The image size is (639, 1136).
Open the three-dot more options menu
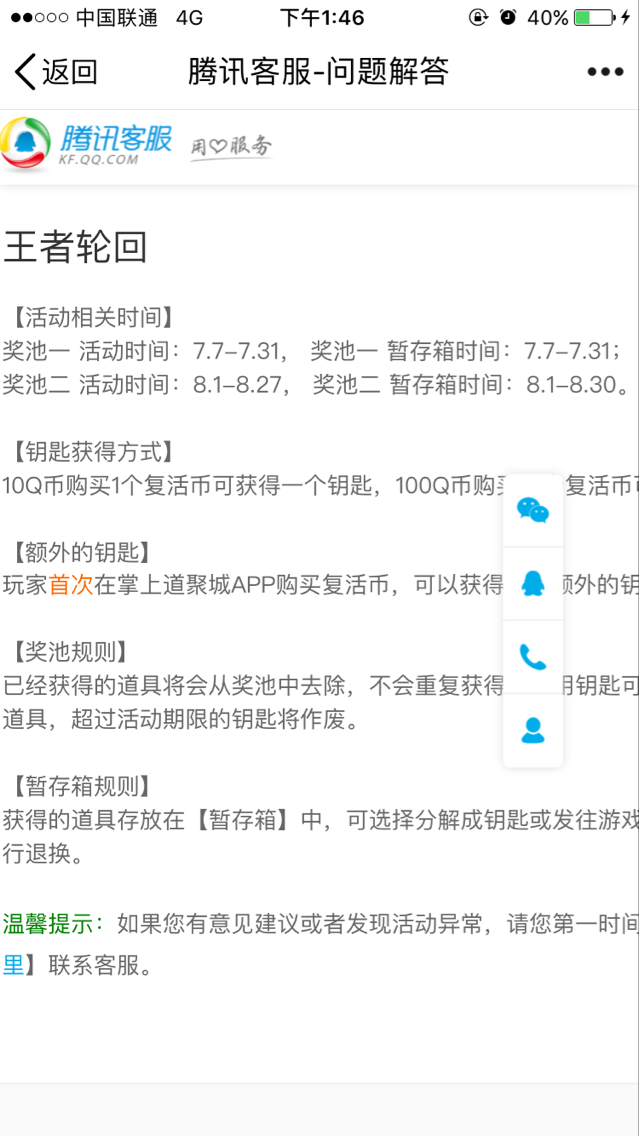pyautogui.click(x=605, y=72)
